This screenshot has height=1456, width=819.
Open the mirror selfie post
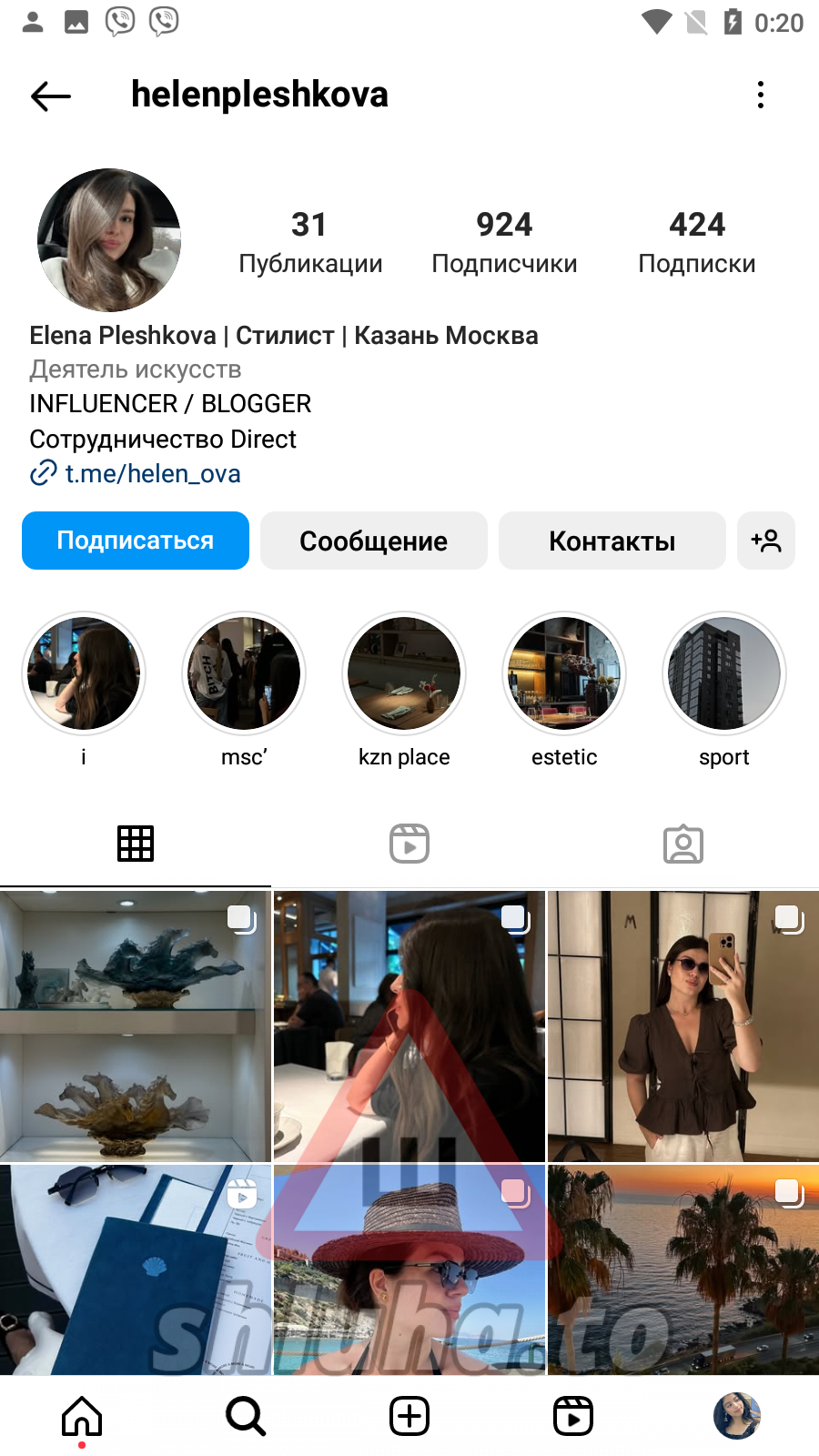tap(683, 1026)
